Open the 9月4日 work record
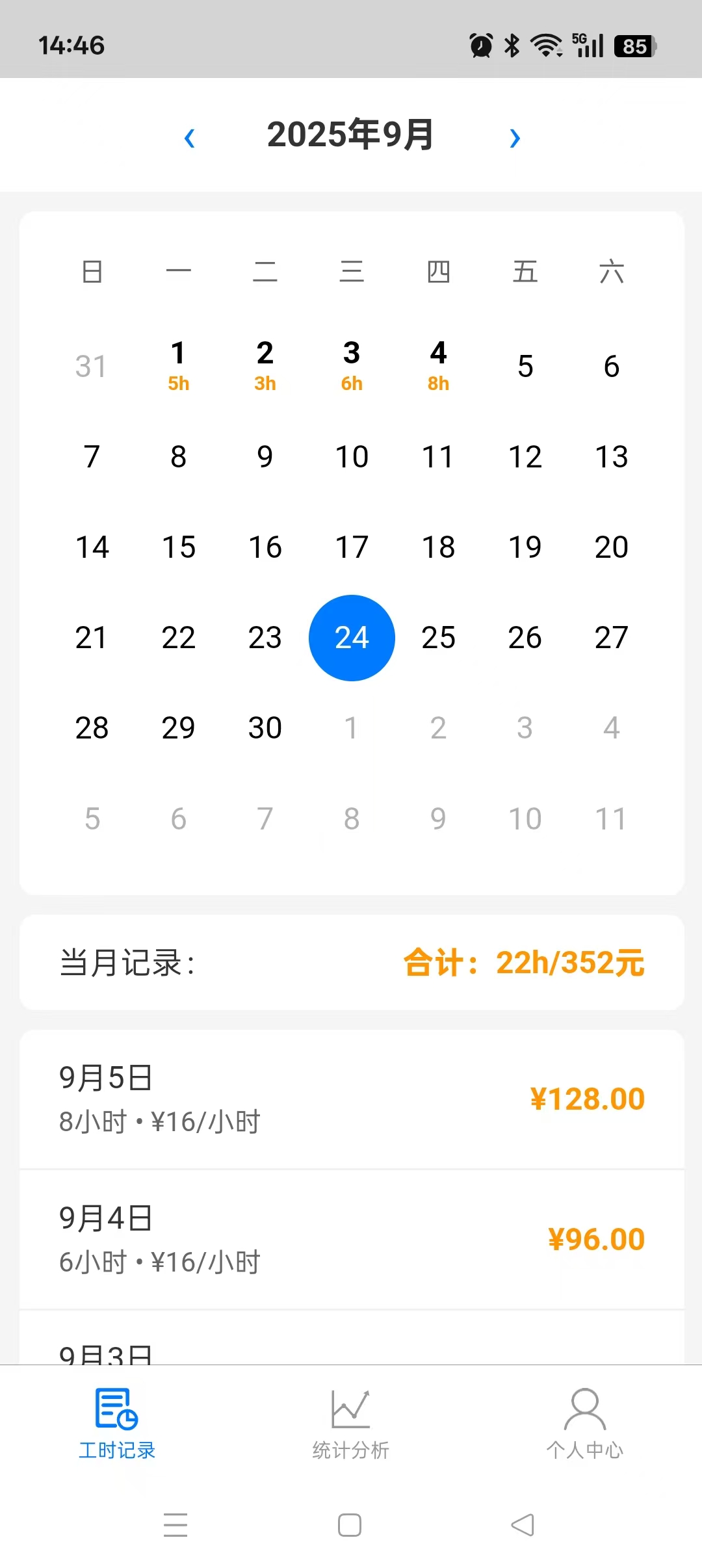The width and height of the screenshot is (702, 1568). tap(352, 1239)
